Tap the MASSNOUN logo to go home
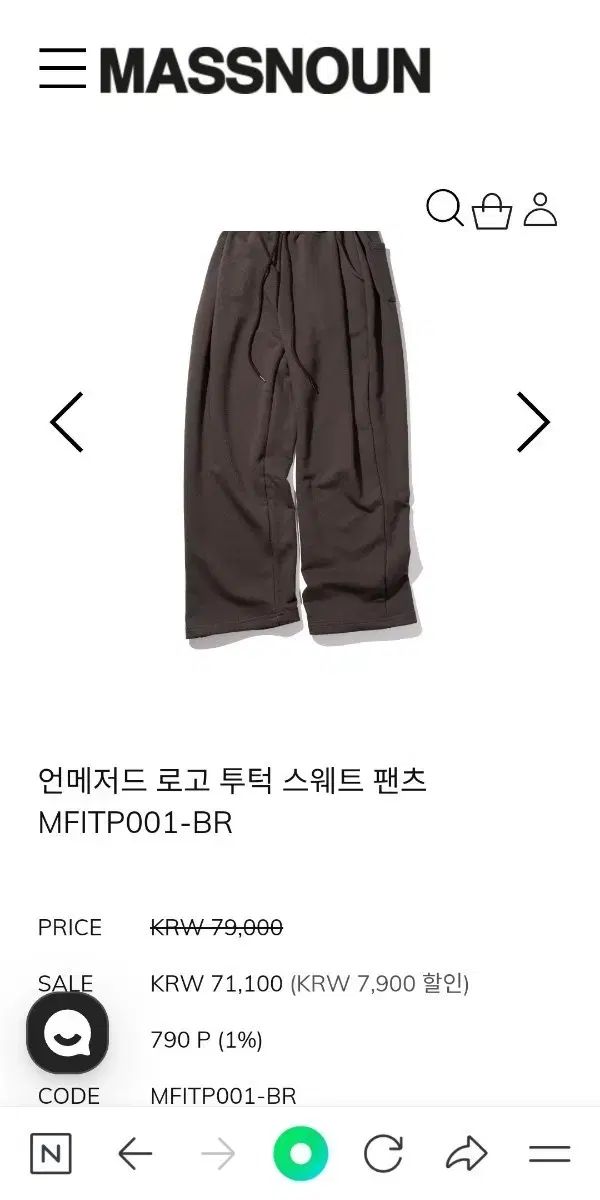Viewport: 600px width, 1200px height. tap(265, 70)
